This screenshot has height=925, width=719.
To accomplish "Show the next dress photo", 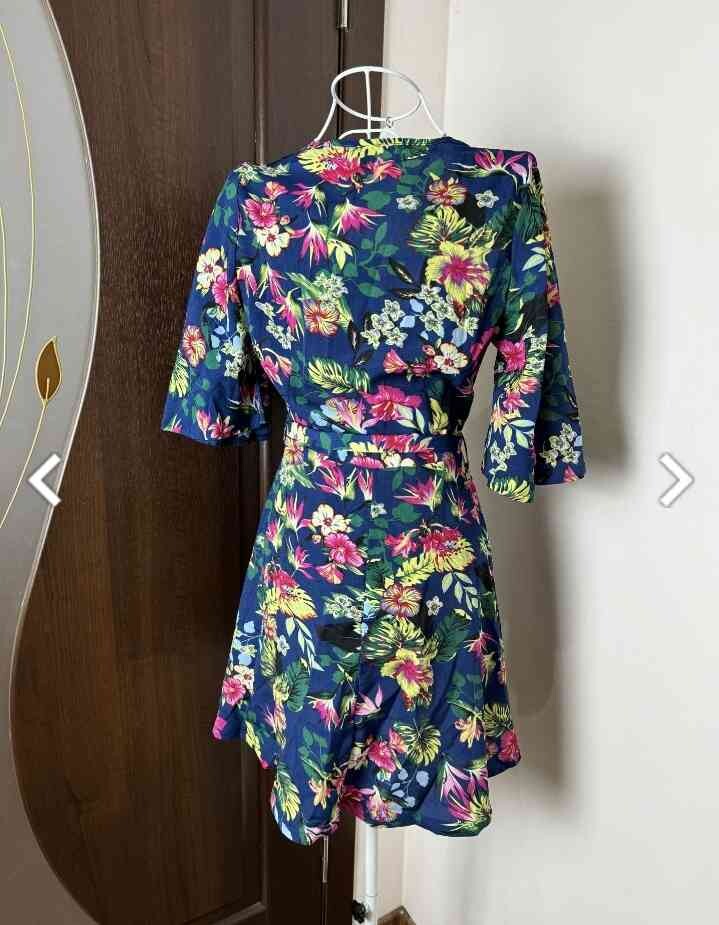I will 675,479.
